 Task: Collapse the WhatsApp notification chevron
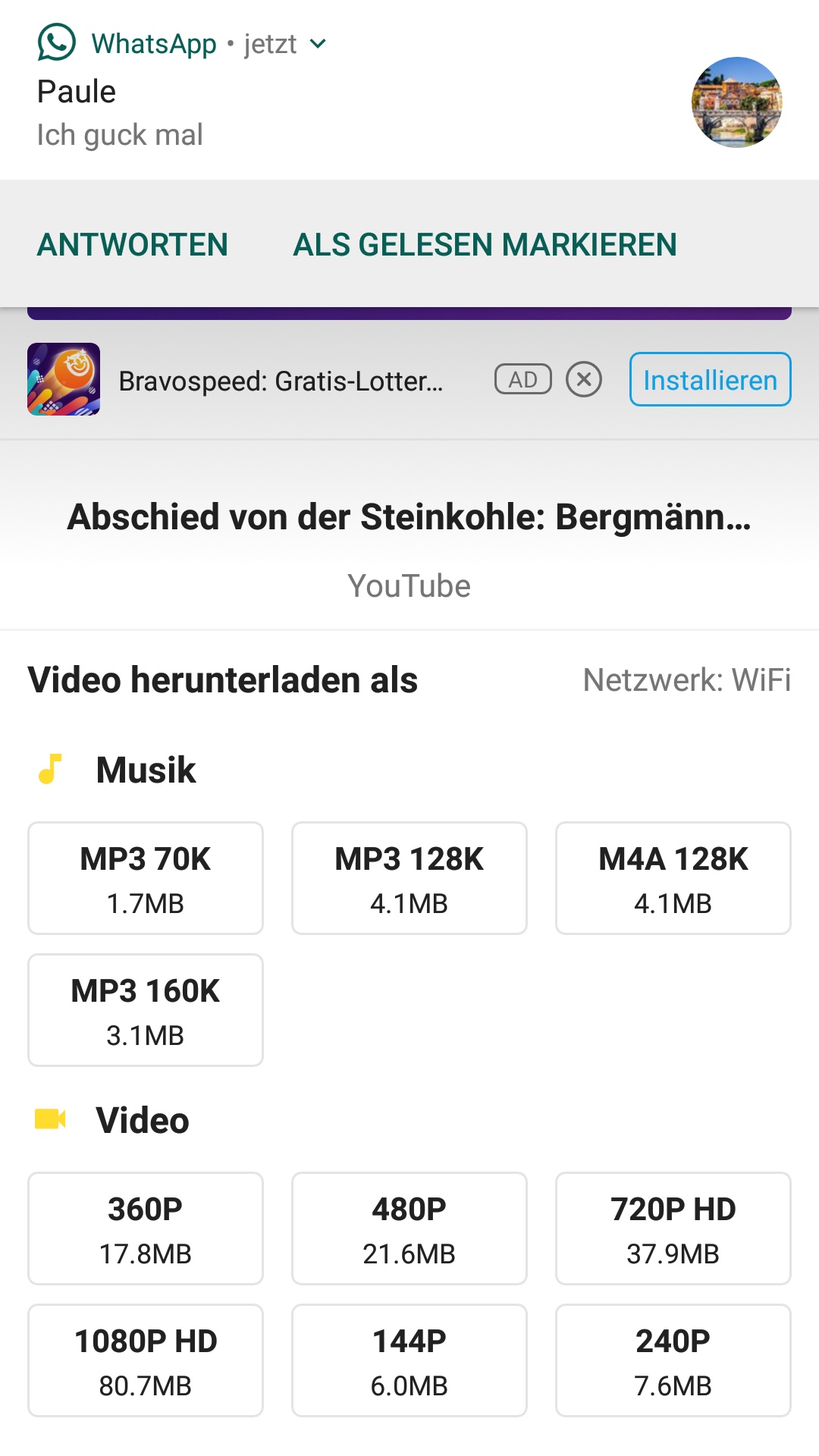(x=318, y=44)
